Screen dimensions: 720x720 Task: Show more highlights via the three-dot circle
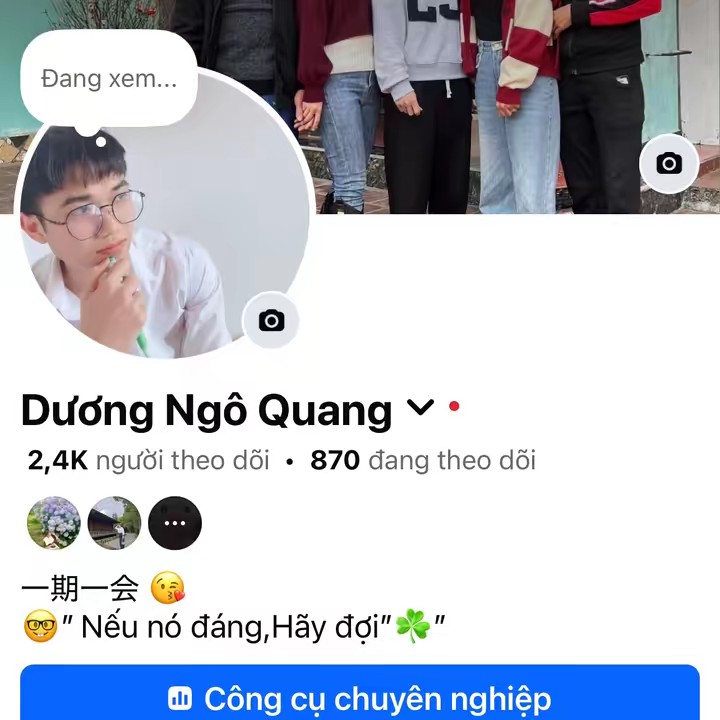click(x=175, y=523)
